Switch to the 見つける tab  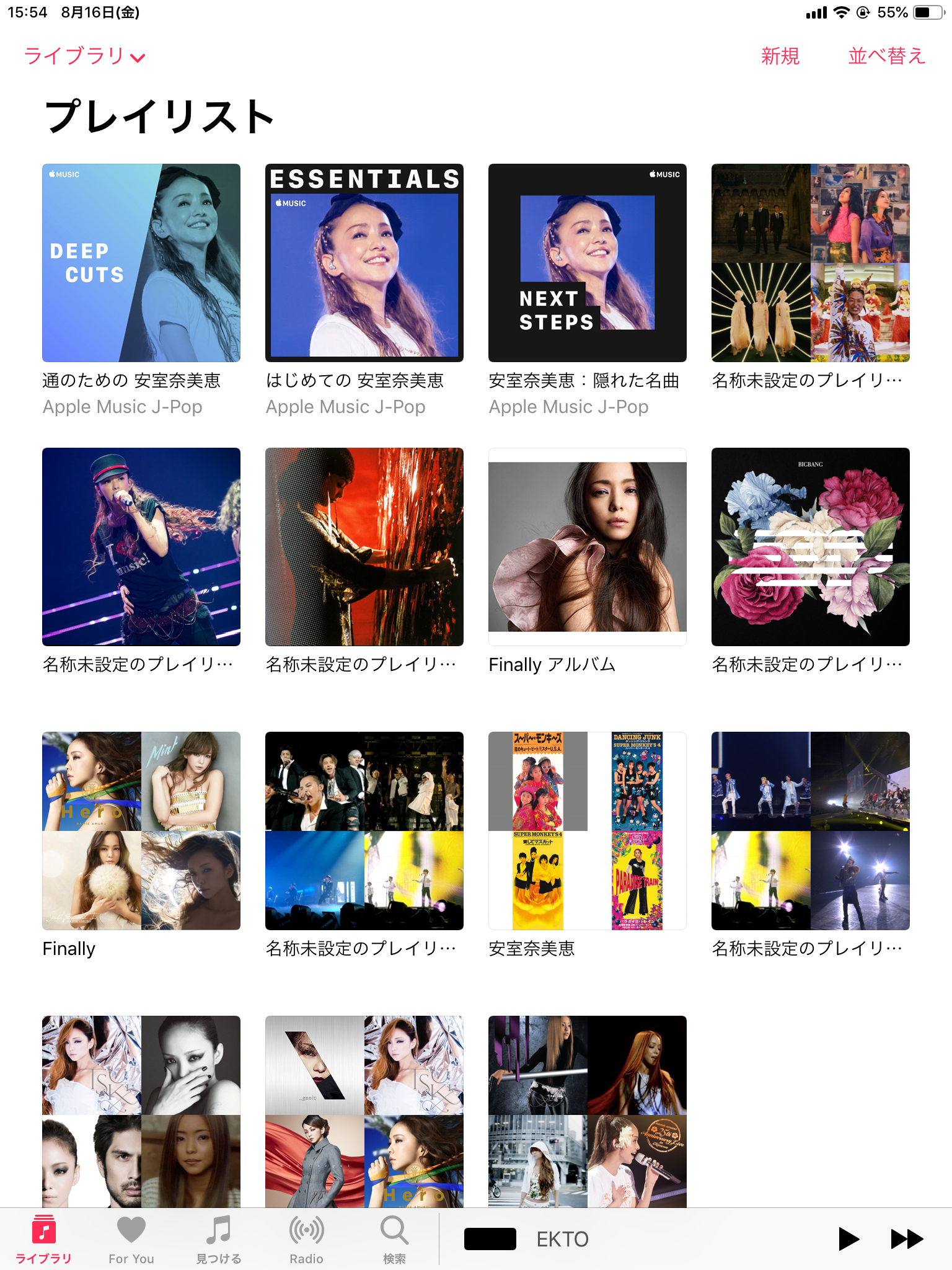pos(219,1239)
